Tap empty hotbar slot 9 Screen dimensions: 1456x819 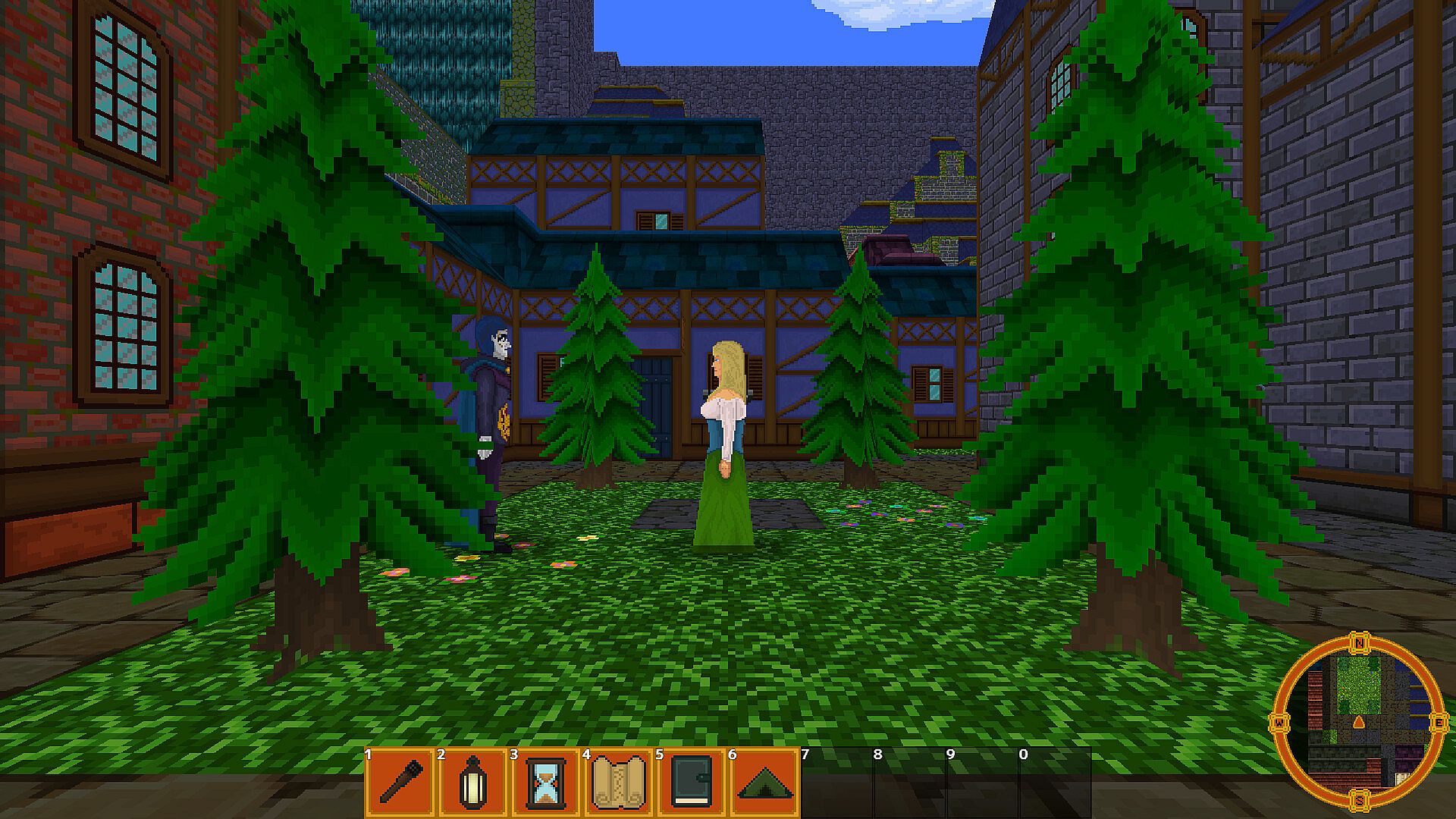[x=982, y=782]
